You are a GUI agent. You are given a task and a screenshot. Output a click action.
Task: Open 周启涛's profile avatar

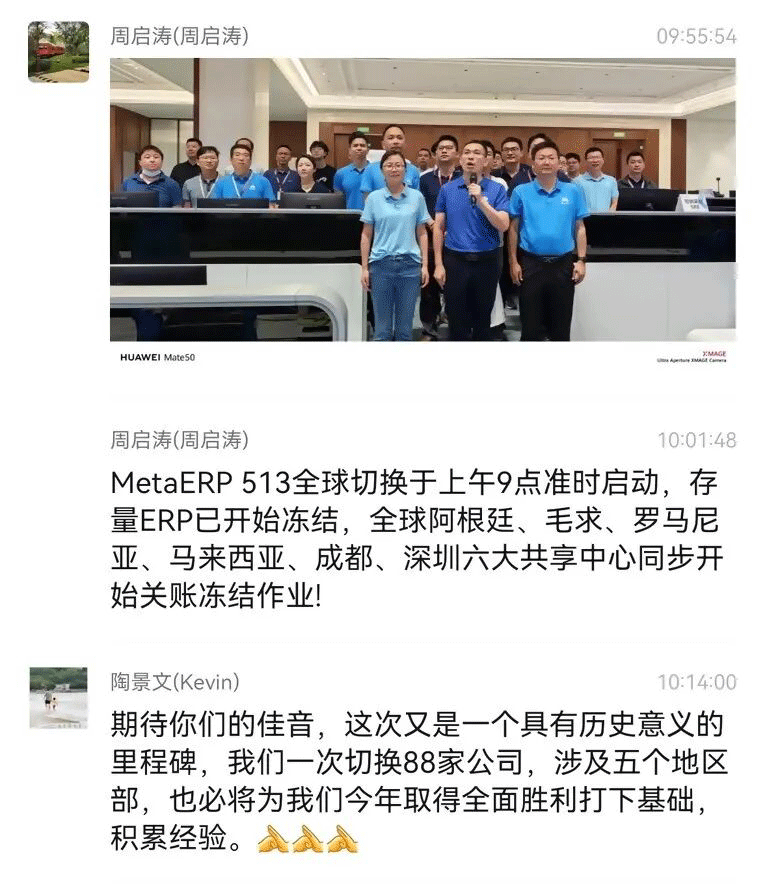point(58,52)
